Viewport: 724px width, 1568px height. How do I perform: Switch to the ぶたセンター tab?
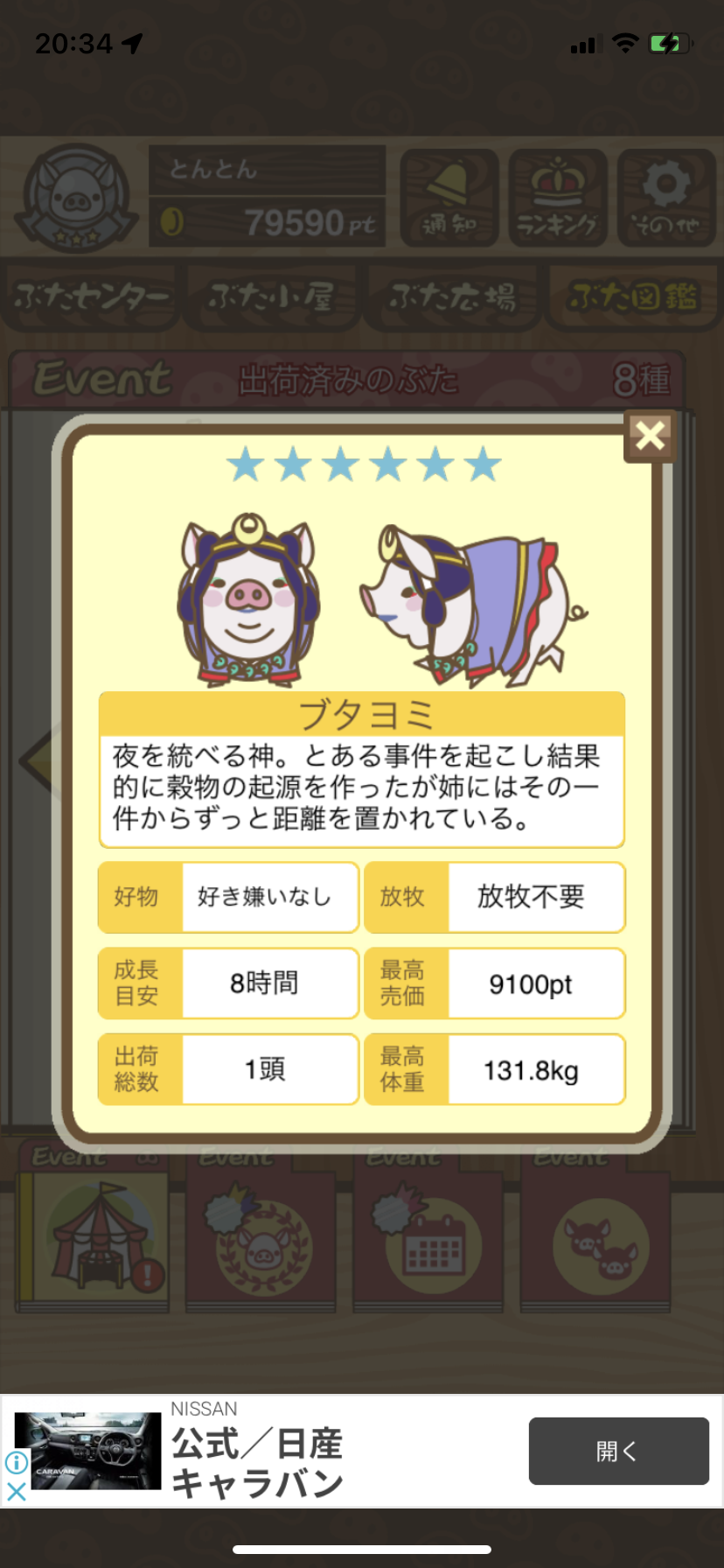coord(91,297)
